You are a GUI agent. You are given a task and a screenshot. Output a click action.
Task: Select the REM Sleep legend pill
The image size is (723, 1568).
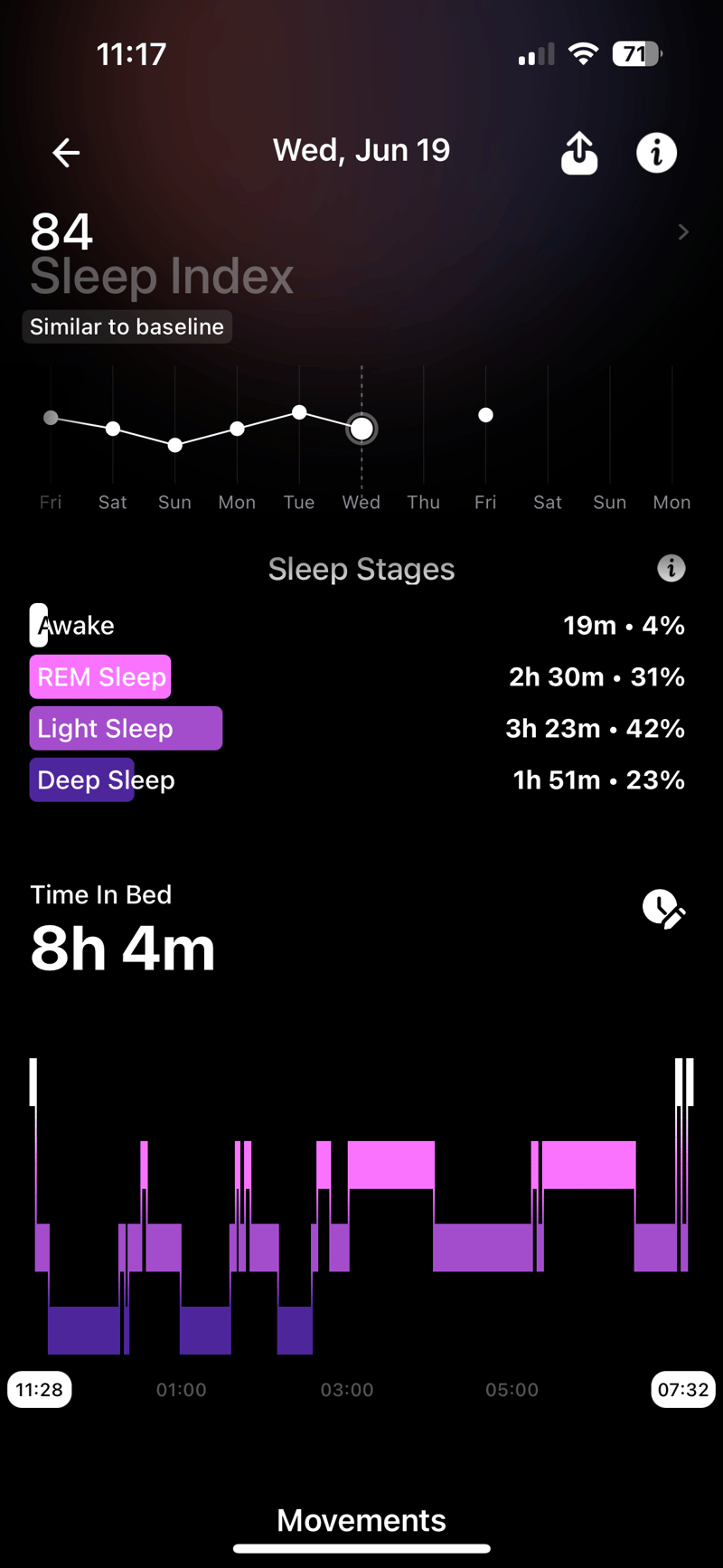(99, 676)
